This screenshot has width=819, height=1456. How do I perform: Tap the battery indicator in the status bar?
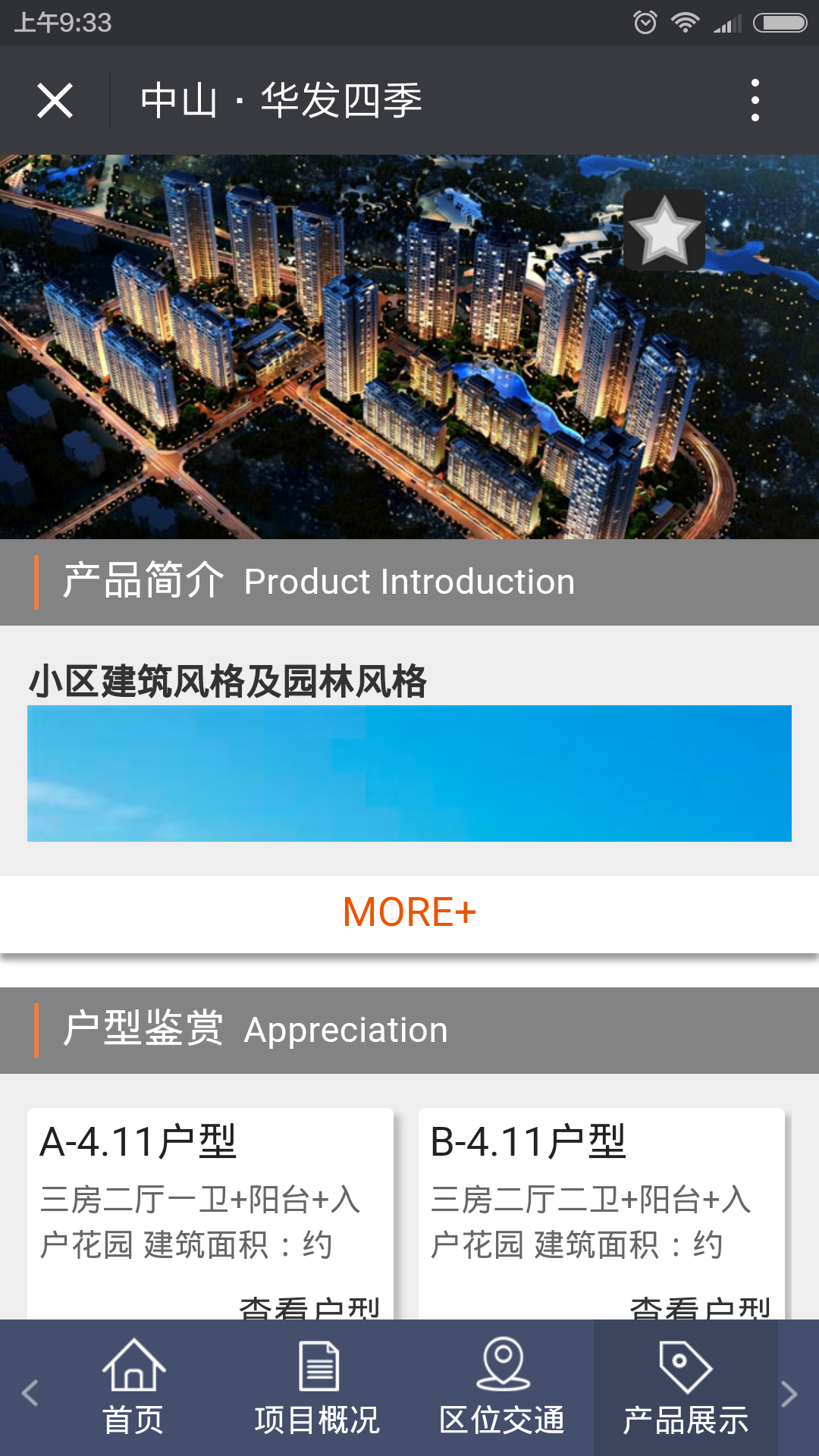781,23
